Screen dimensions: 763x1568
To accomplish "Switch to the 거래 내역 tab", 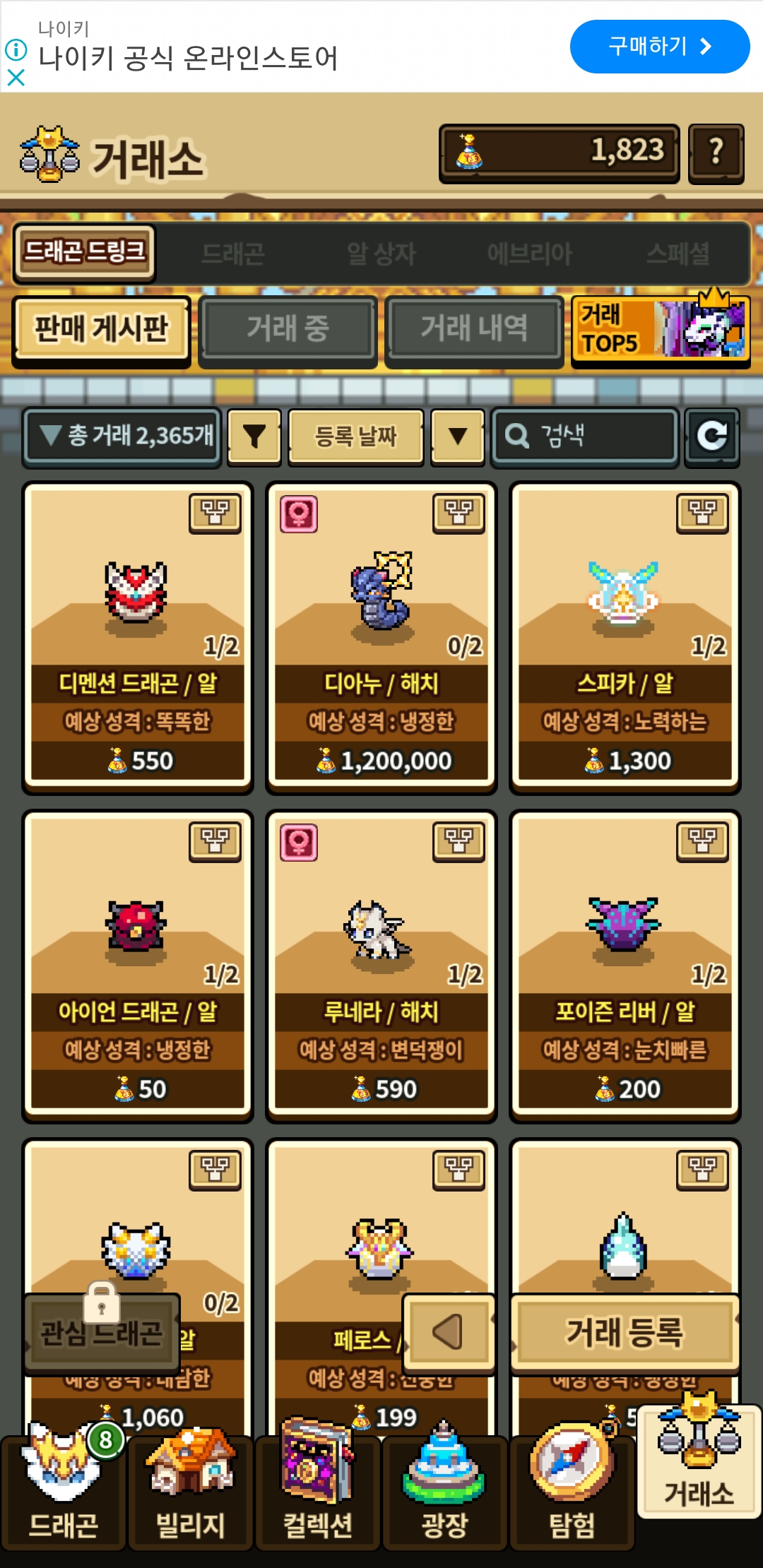I will 474,329.
